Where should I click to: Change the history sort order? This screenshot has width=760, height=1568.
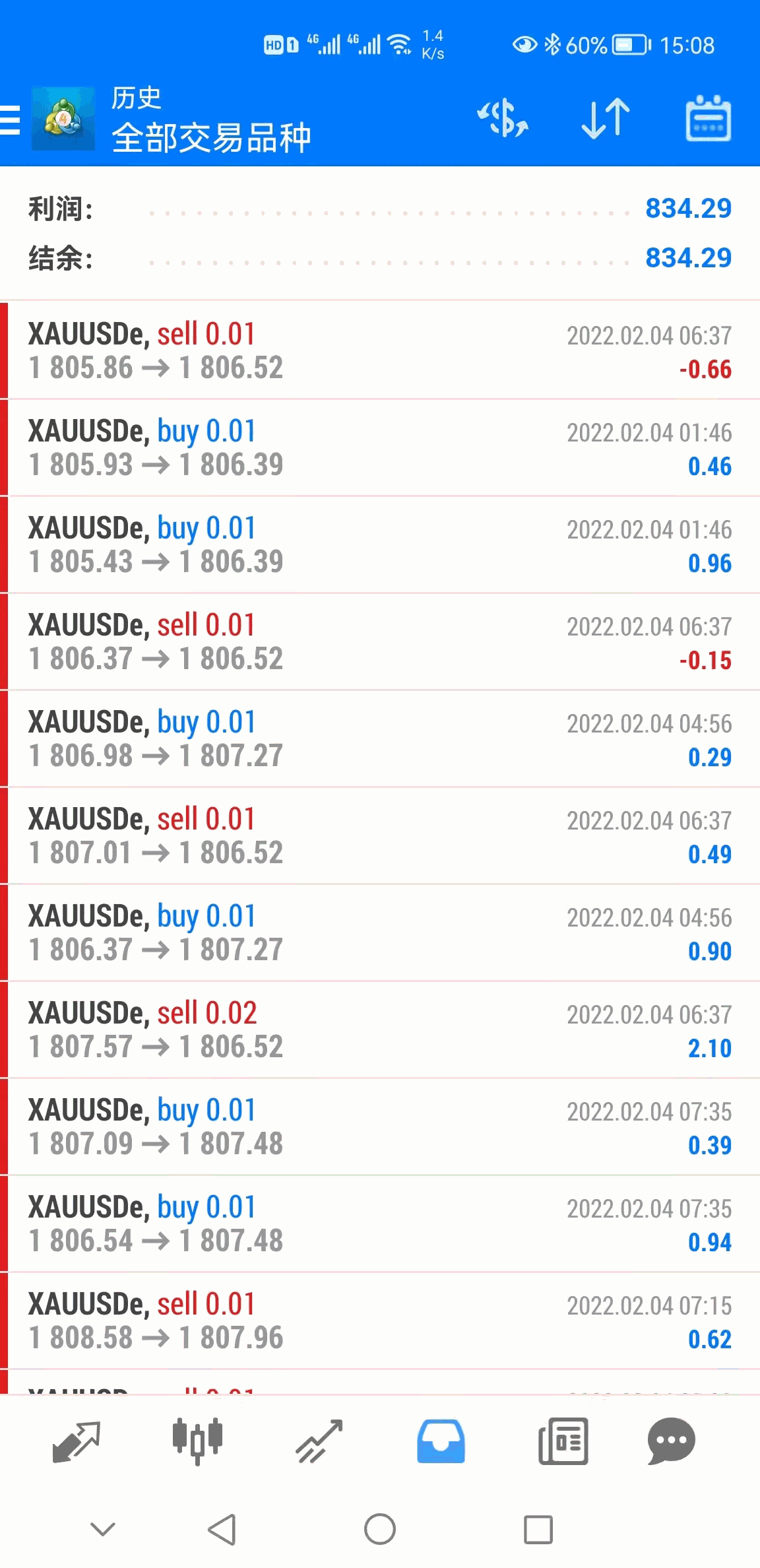[x=606, y=119]
